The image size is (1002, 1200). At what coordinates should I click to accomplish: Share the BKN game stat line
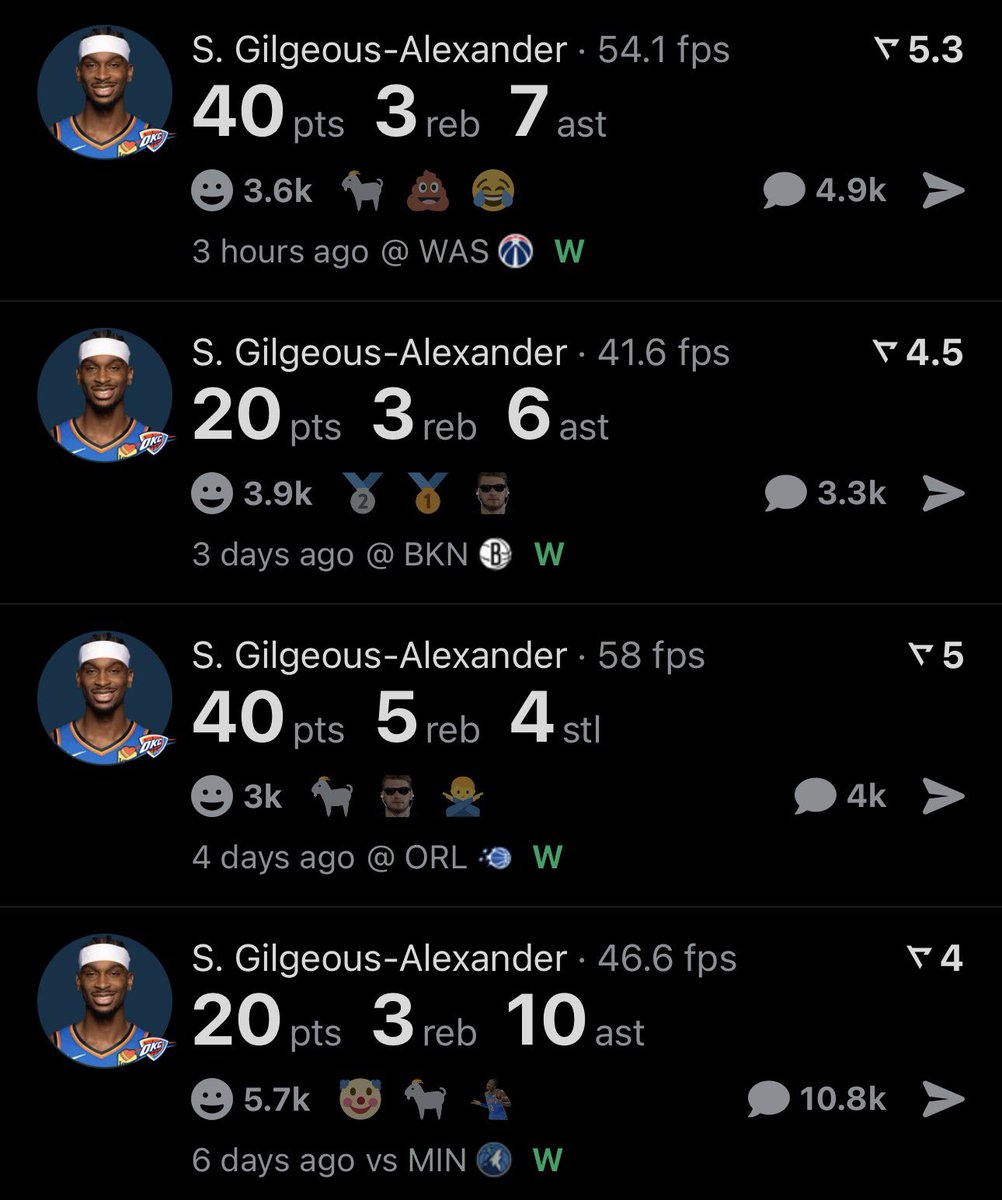point(942,493)
